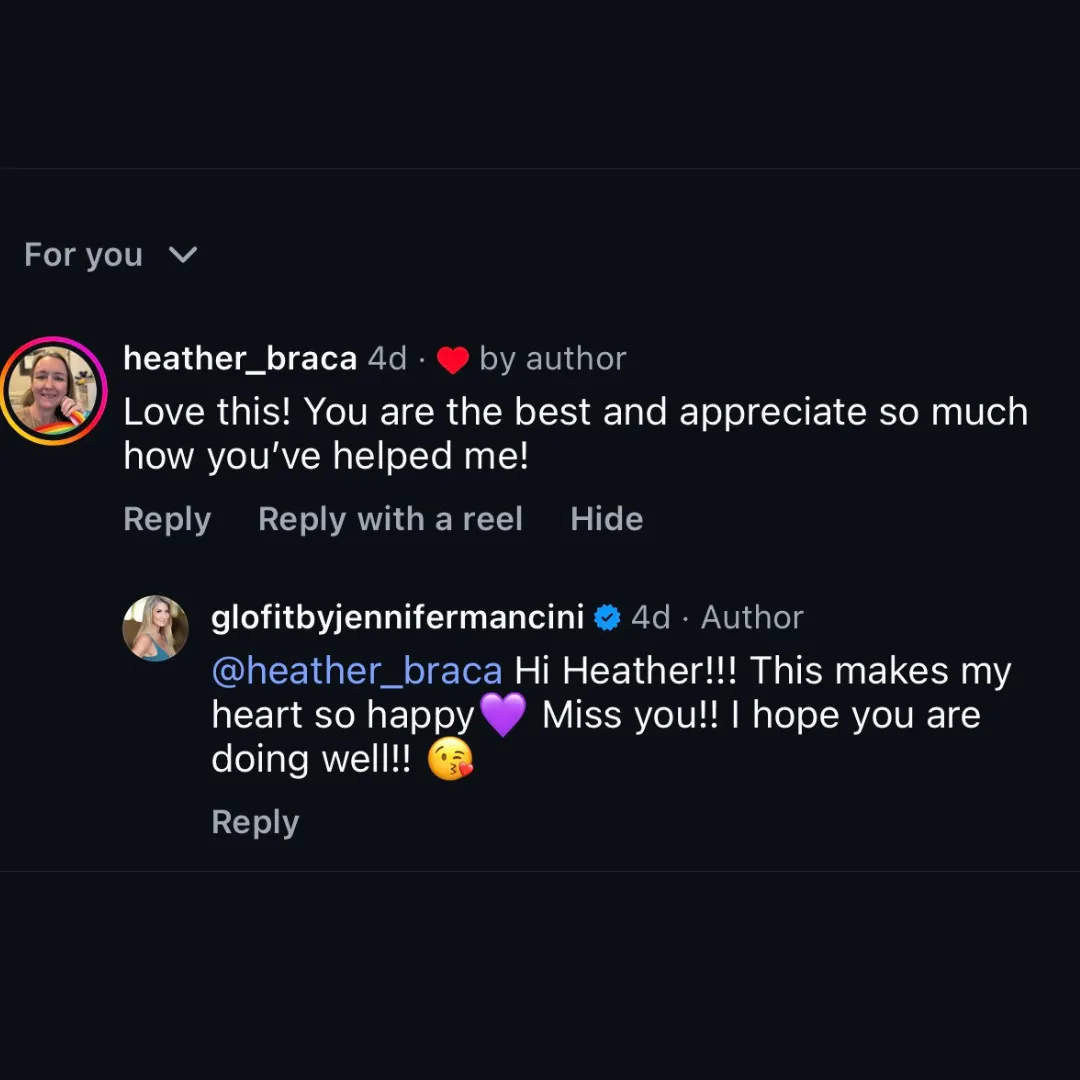Reply to heather_braca's comment
This screenshot has height=1080, width=1080.
167,519
